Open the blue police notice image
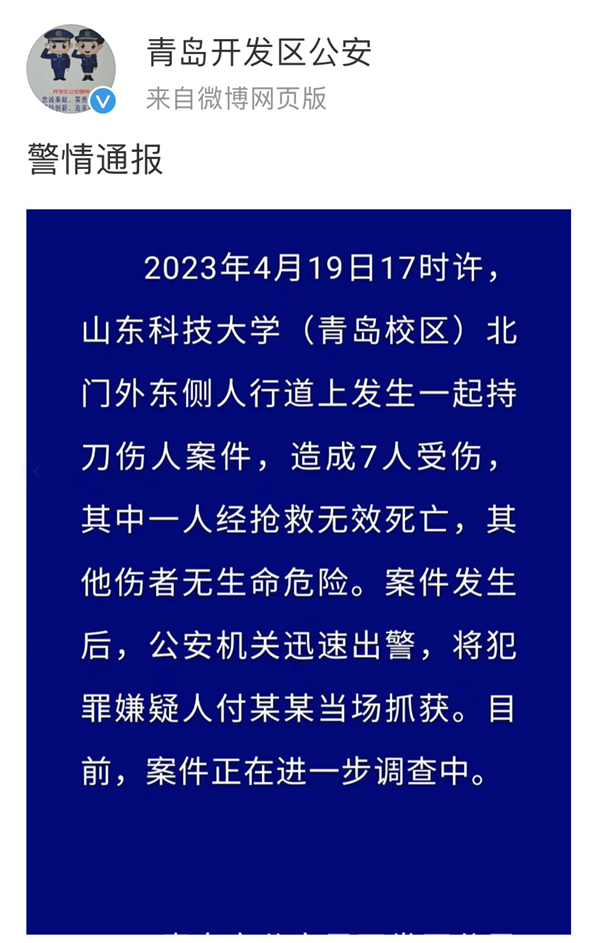Image resolution: width=600 pixels, height=943 pixels. 298,570
